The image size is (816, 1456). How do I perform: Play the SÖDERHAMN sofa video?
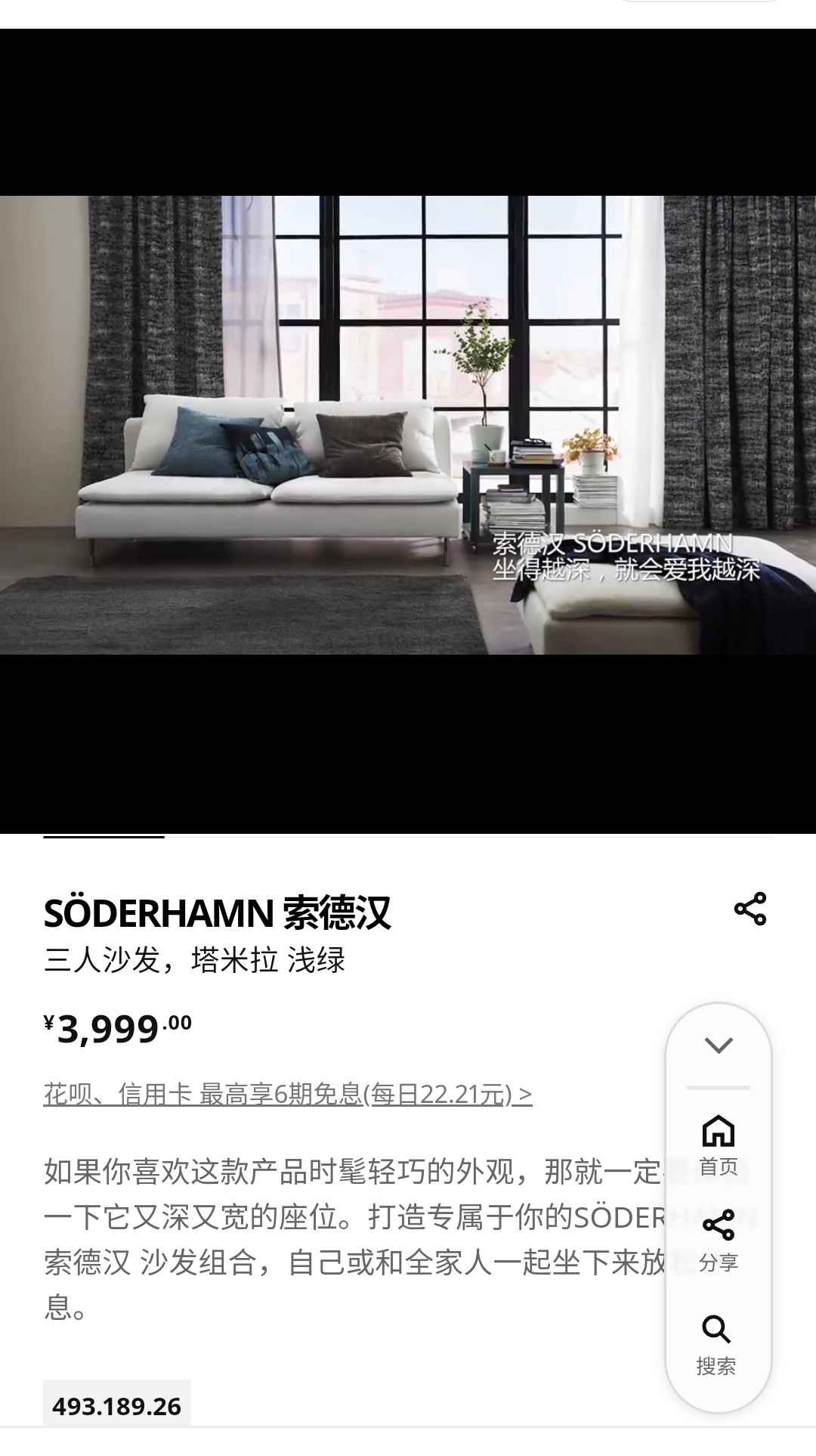coord(408,425)
